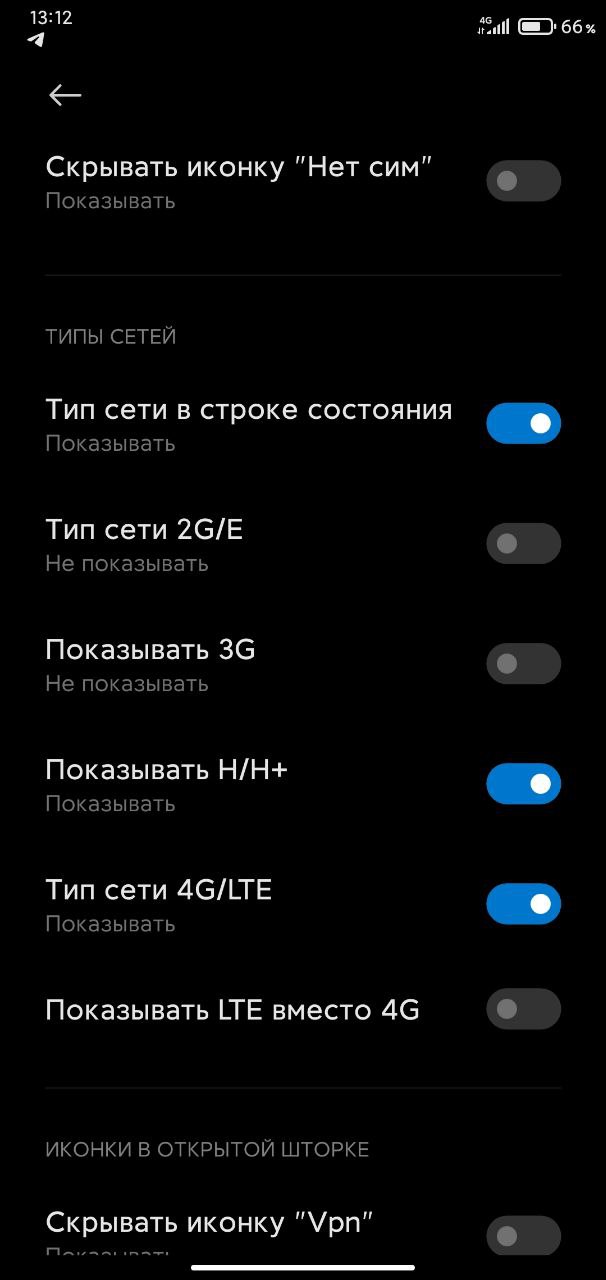Go back using the arrow icon
The width and height of the screenshot is (606, 1280).
(x=65, y=95)
